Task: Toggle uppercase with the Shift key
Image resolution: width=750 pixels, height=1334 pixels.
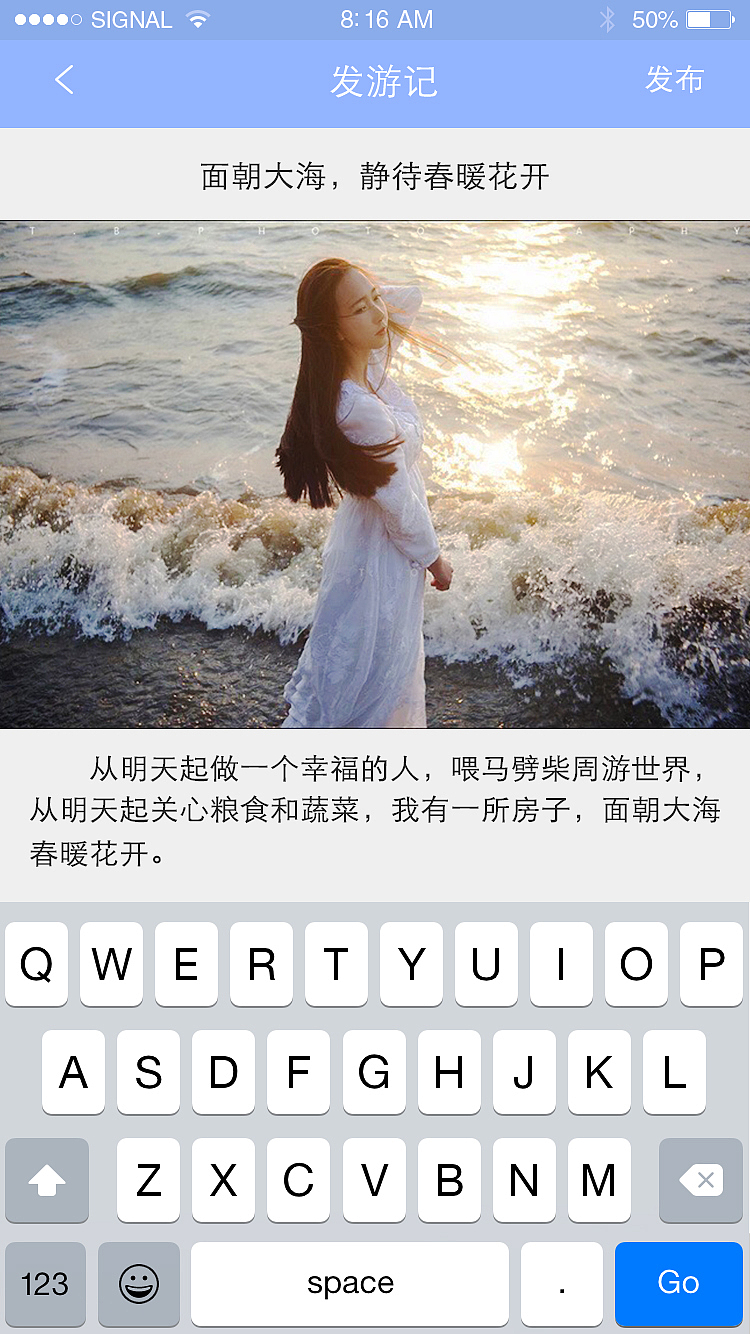Action: (46, 1180)
